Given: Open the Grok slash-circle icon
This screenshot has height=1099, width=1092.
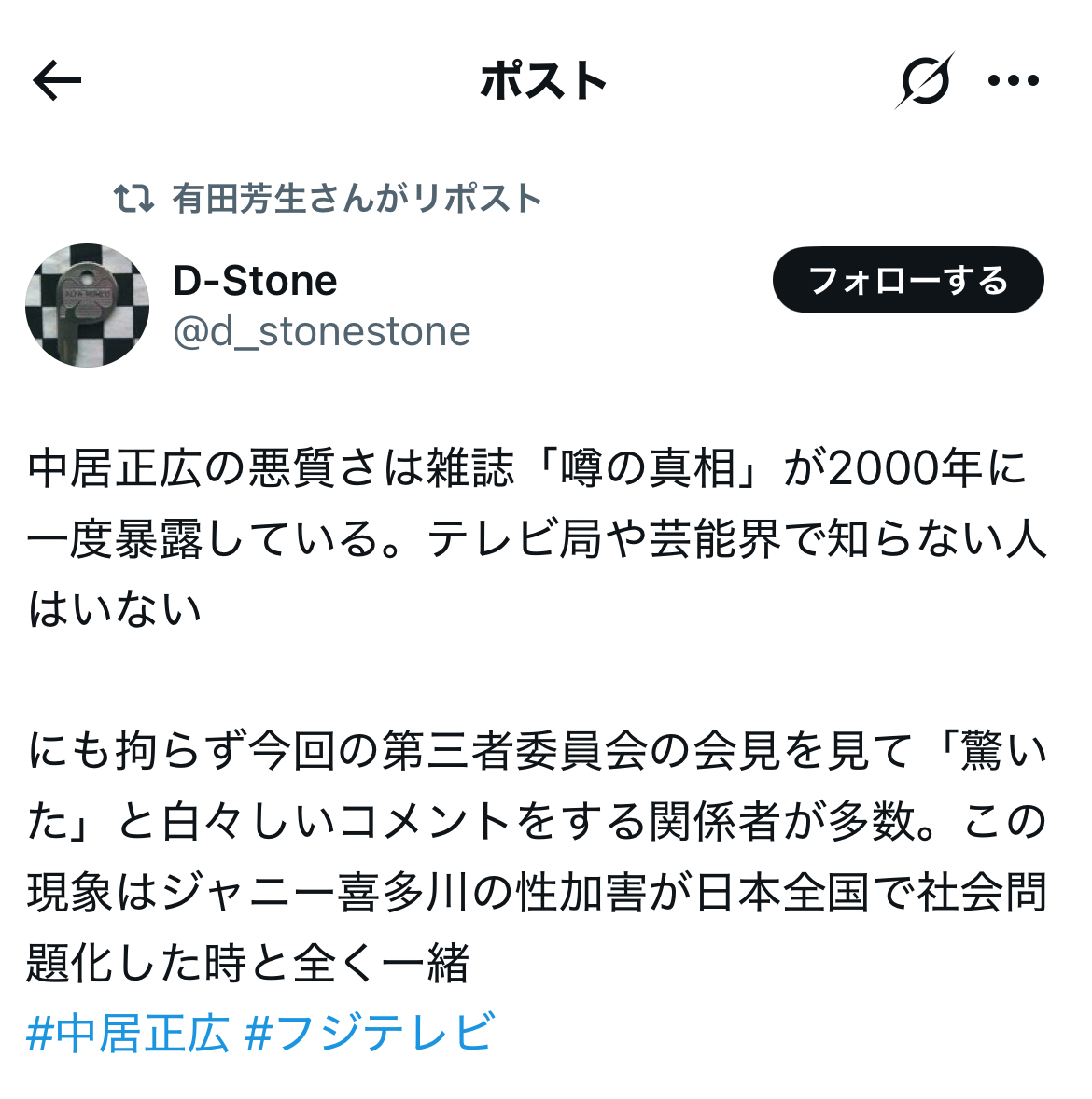Looking at the screenshot, I should click(x=924, y=81).
